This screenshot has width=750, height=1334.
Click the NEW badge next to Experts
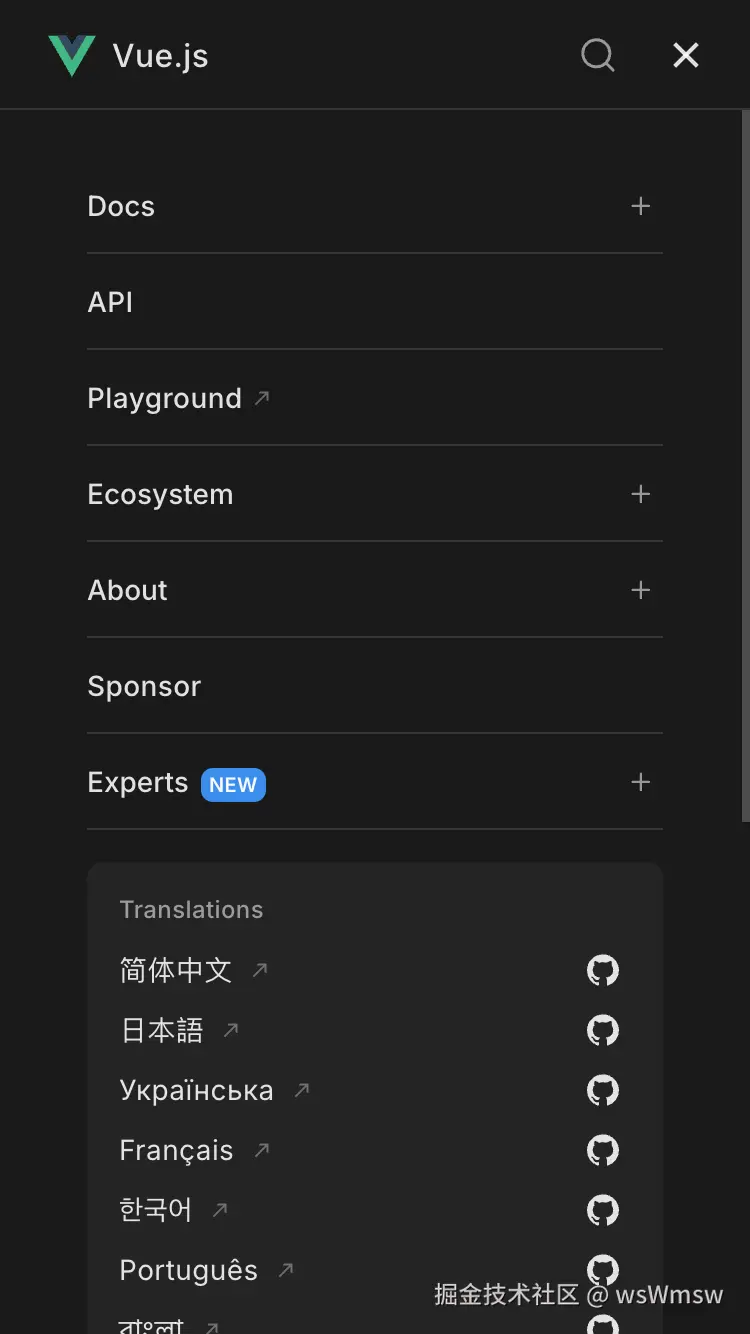[233, 785]
